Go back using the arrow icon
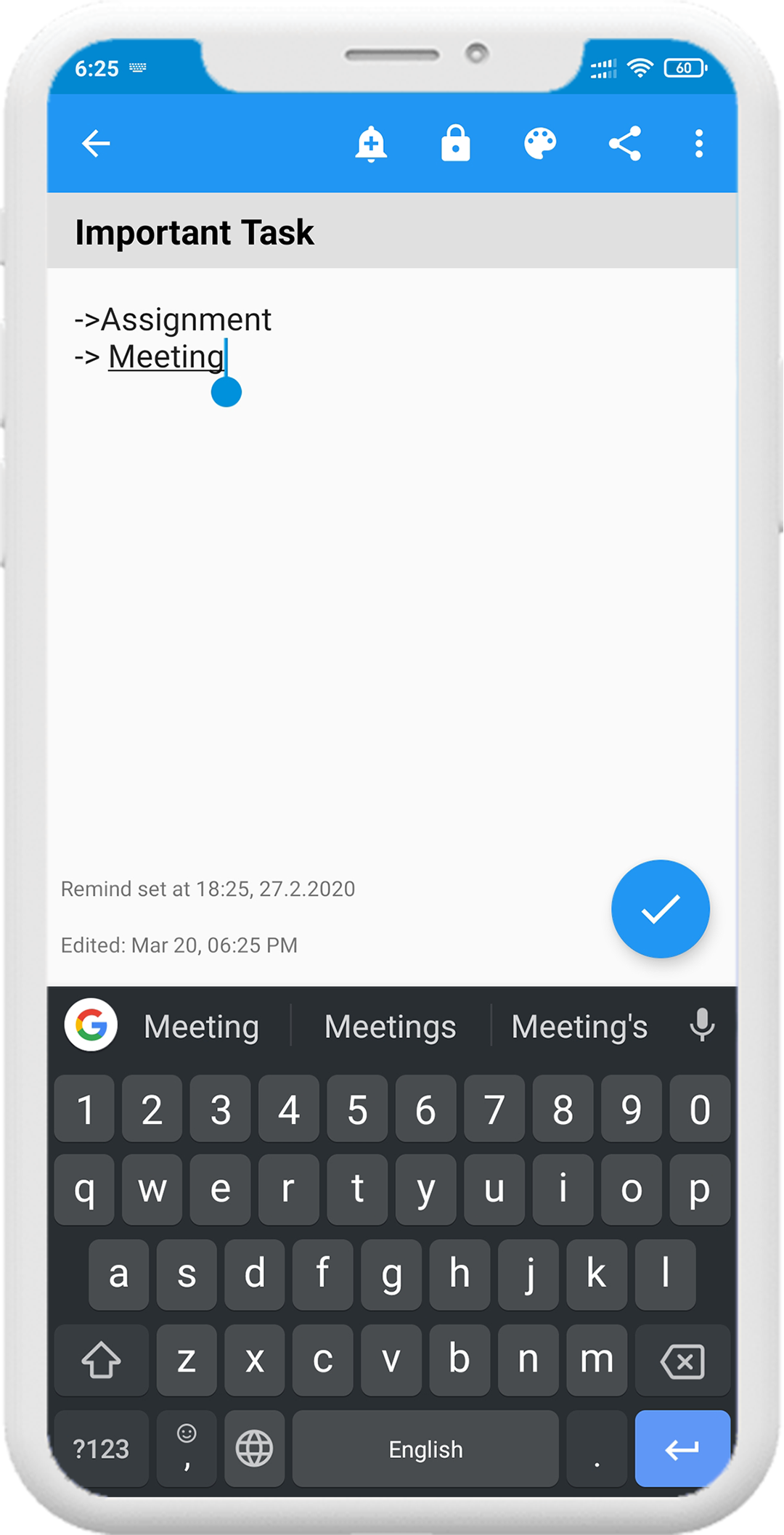Screen dimensions: 784x1535 point(96,144)
